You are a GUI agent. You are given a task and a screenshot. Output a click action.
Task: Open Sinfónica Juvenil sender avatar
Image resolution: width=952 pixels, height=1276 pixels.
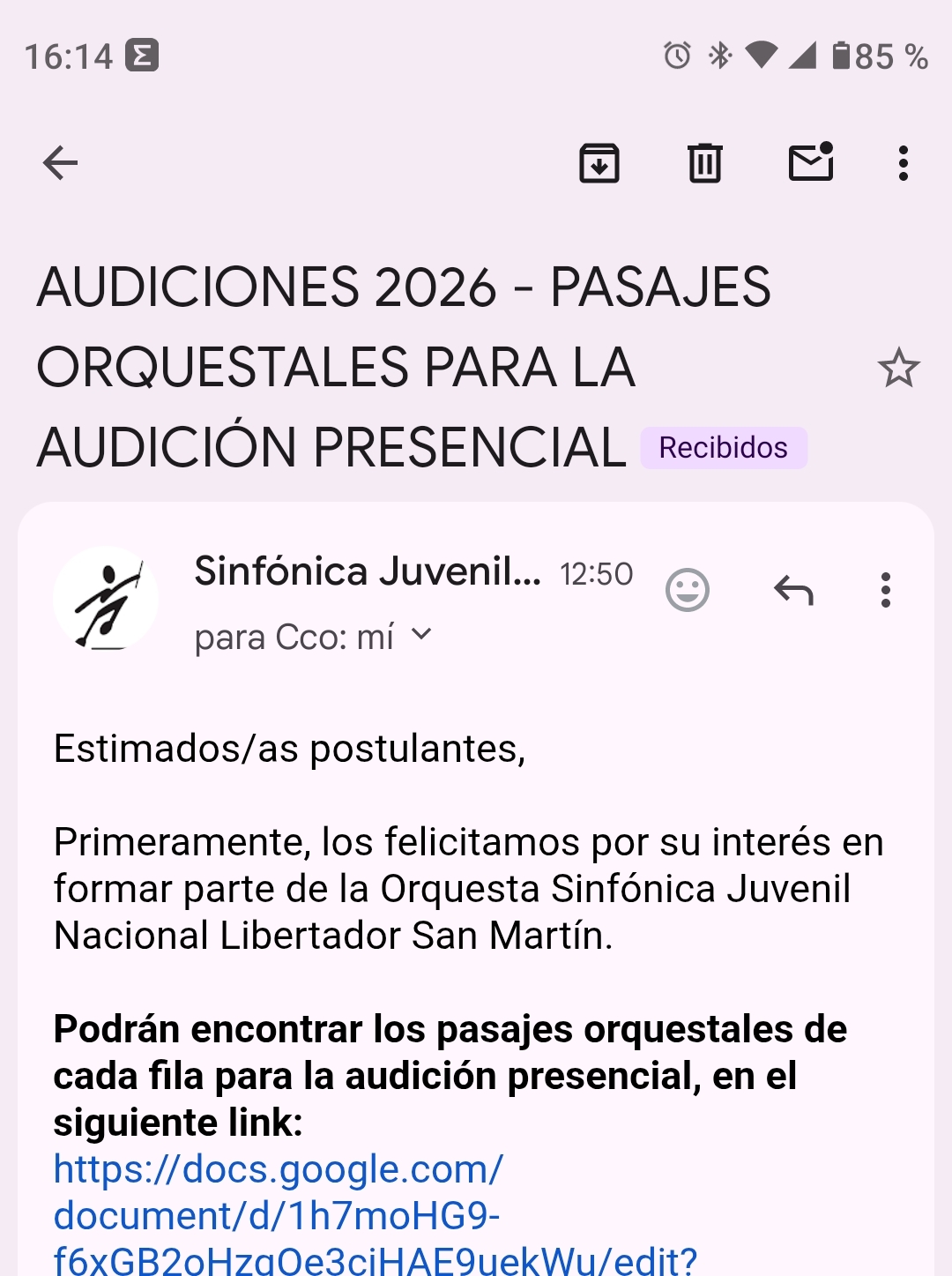tap(106, 599)
